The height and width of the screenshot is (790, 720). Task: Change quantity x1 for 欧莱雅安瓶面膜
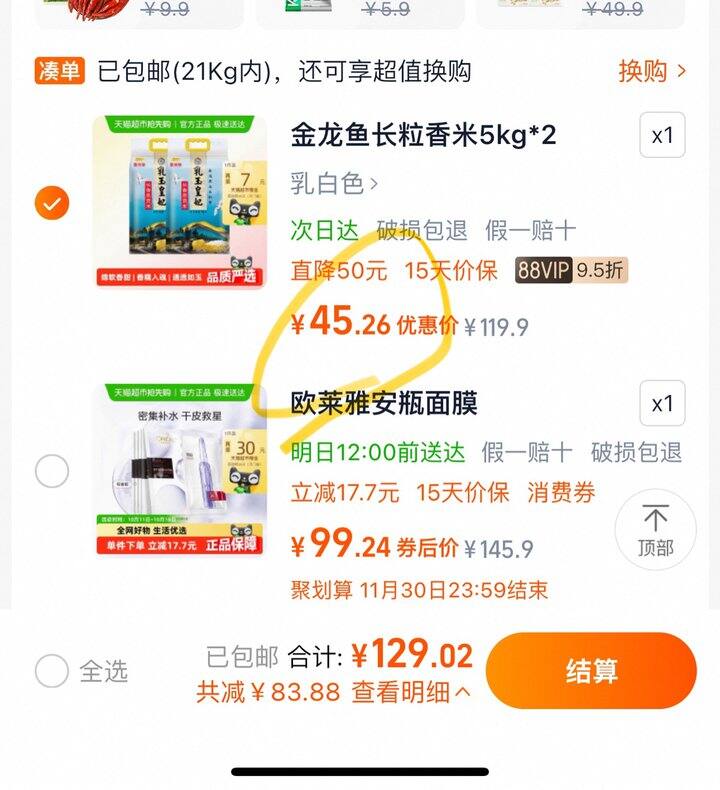pos(662,404)
